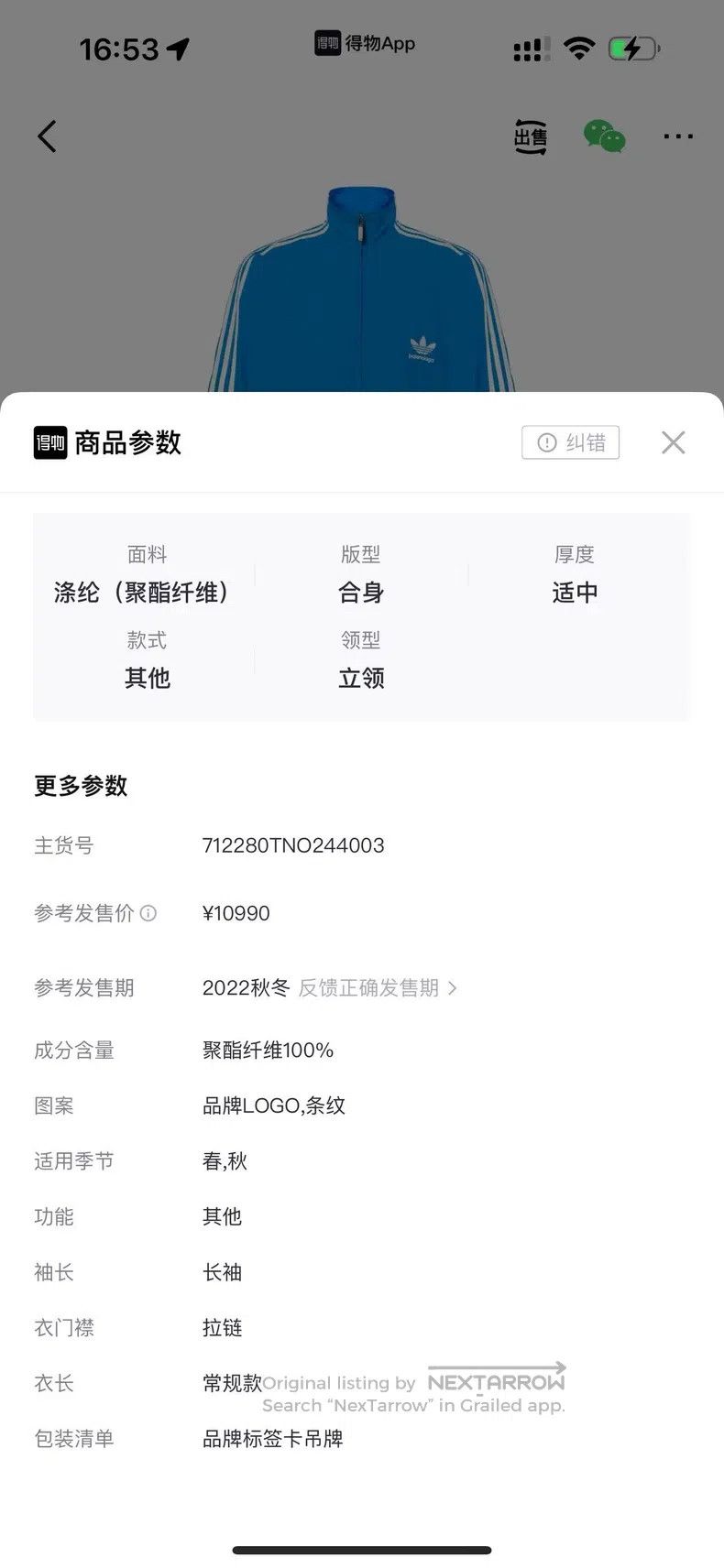This screenshot has width=724, height=1568.
Task: Go back with the top-left arrow
Action: (x=48, y=136)
